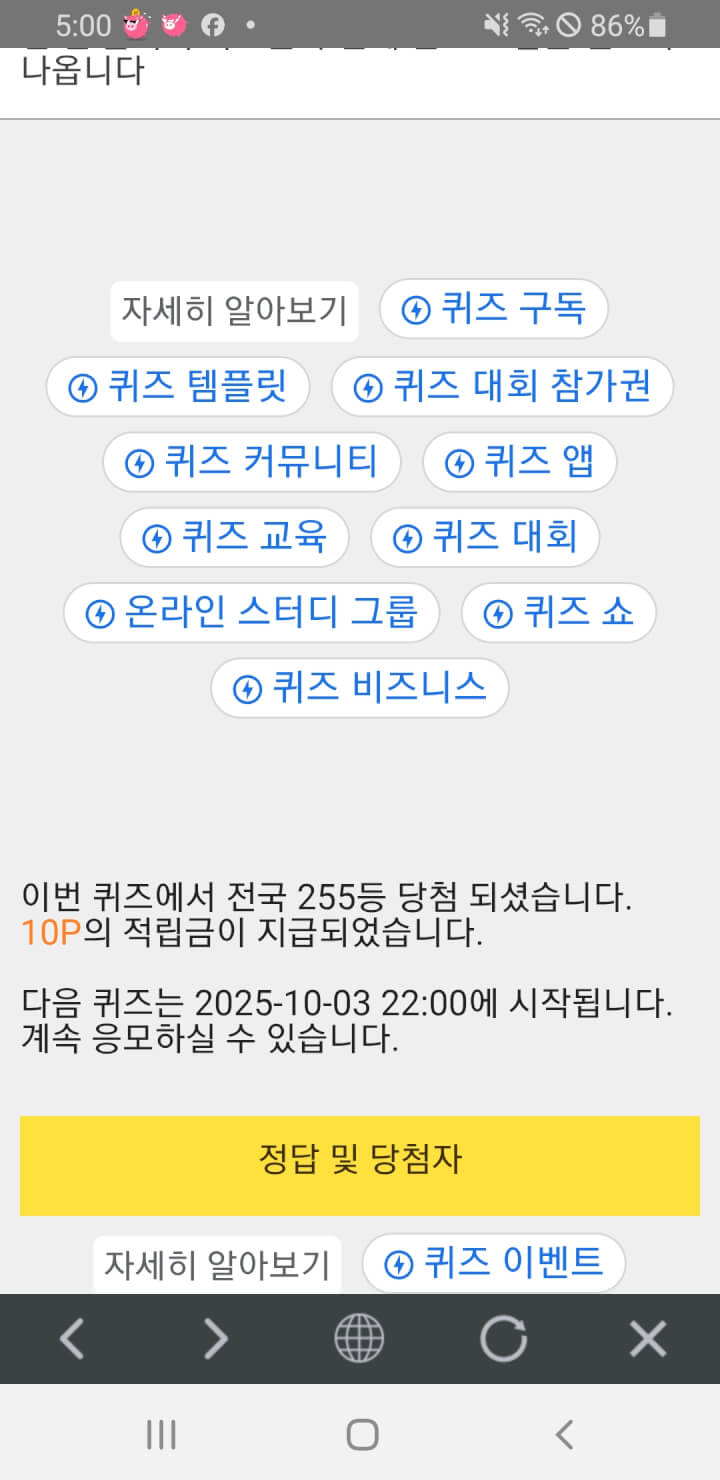Screen dimensions: 720x1480
Task: Select the 퀴즈 대회 참가권 chip
Action: pos(502,386)
